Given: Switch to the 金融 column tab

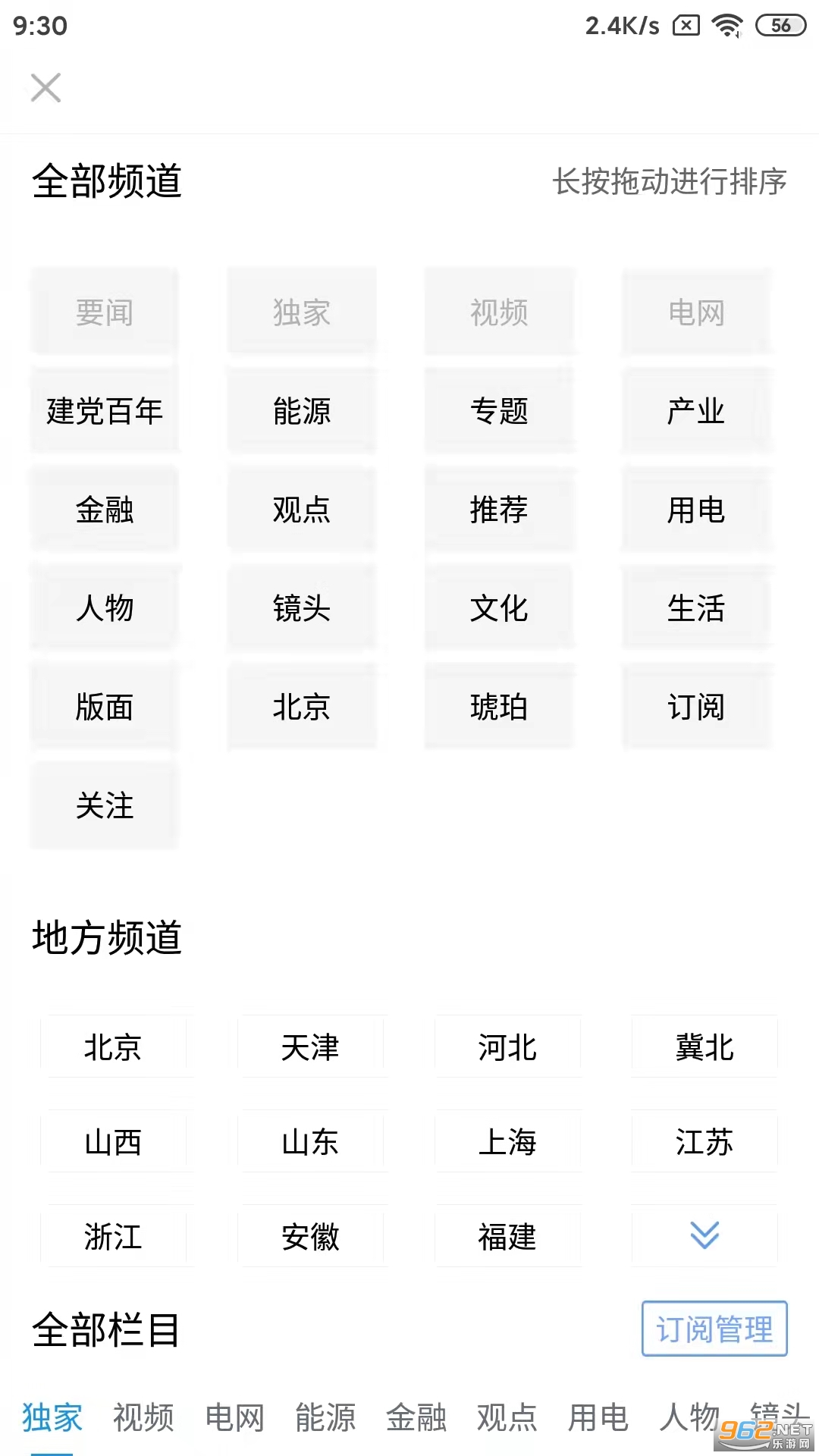Looking at the screenshot, I should 416,1417.
